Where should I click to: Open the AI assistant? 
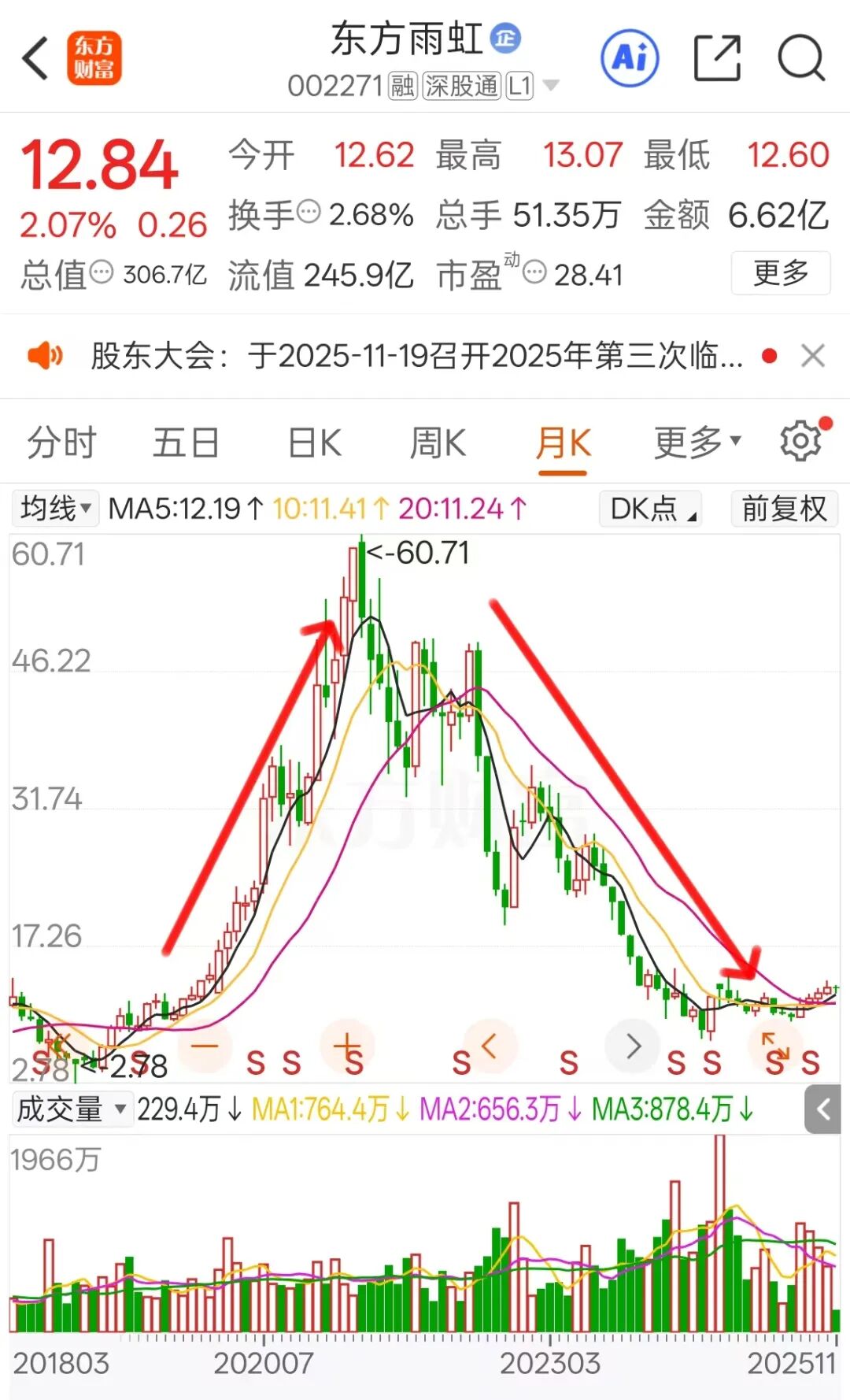(629, 58)
